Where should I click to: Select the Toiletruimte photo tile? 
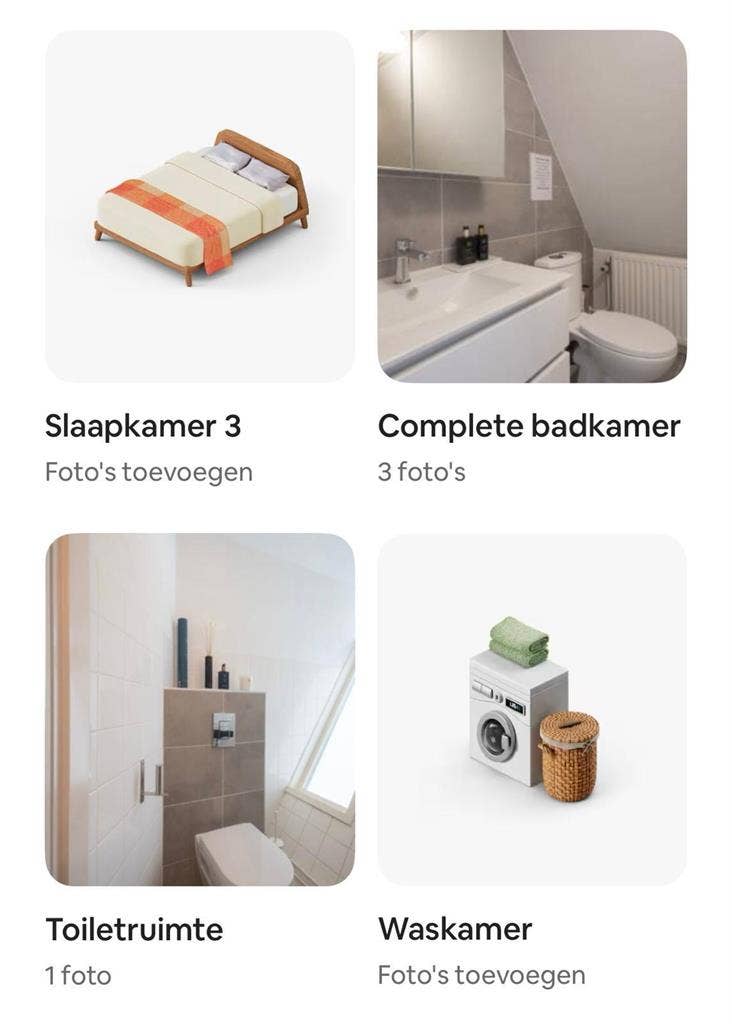click(199, 709)
